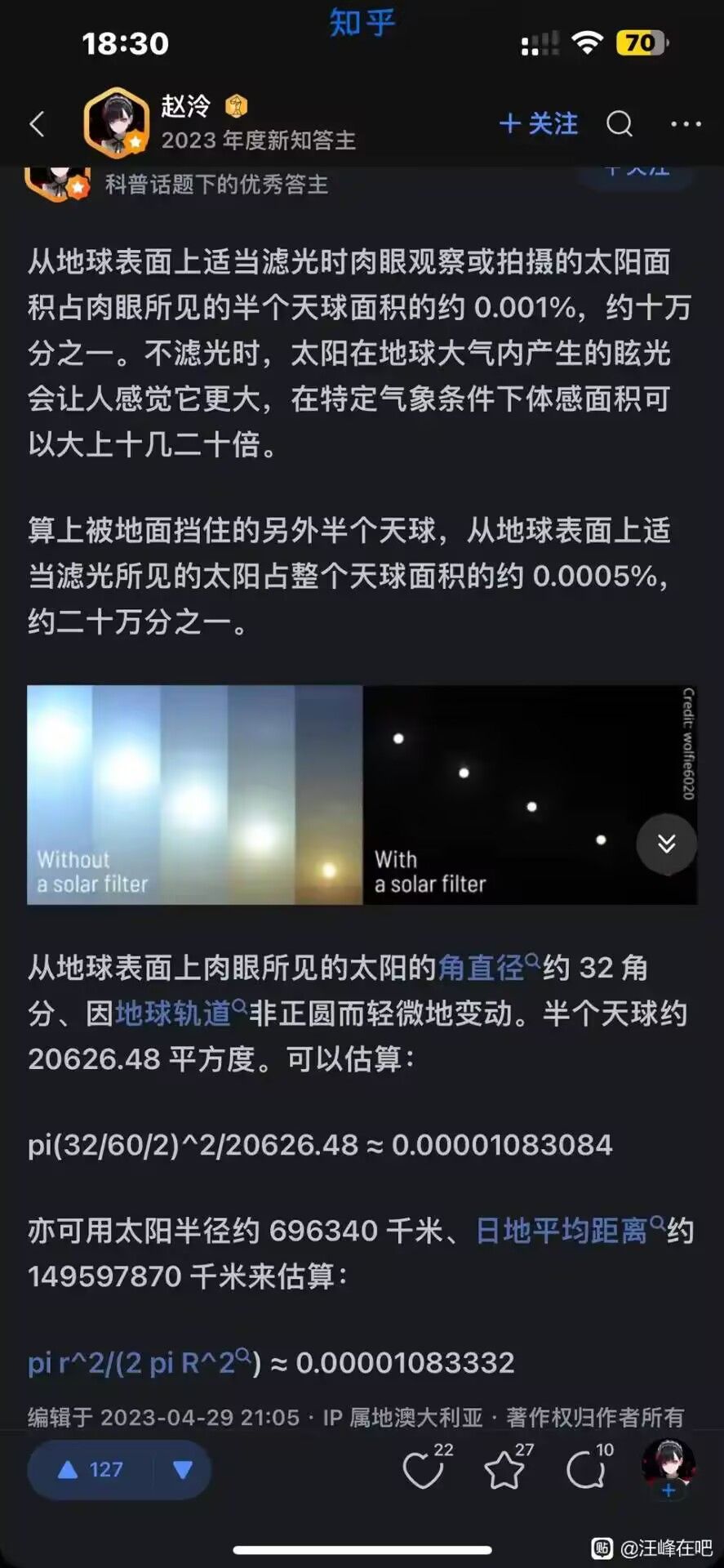
Task: Like the answer with the heart icon
Action: pyautogui.click(x=423, y=1471)
